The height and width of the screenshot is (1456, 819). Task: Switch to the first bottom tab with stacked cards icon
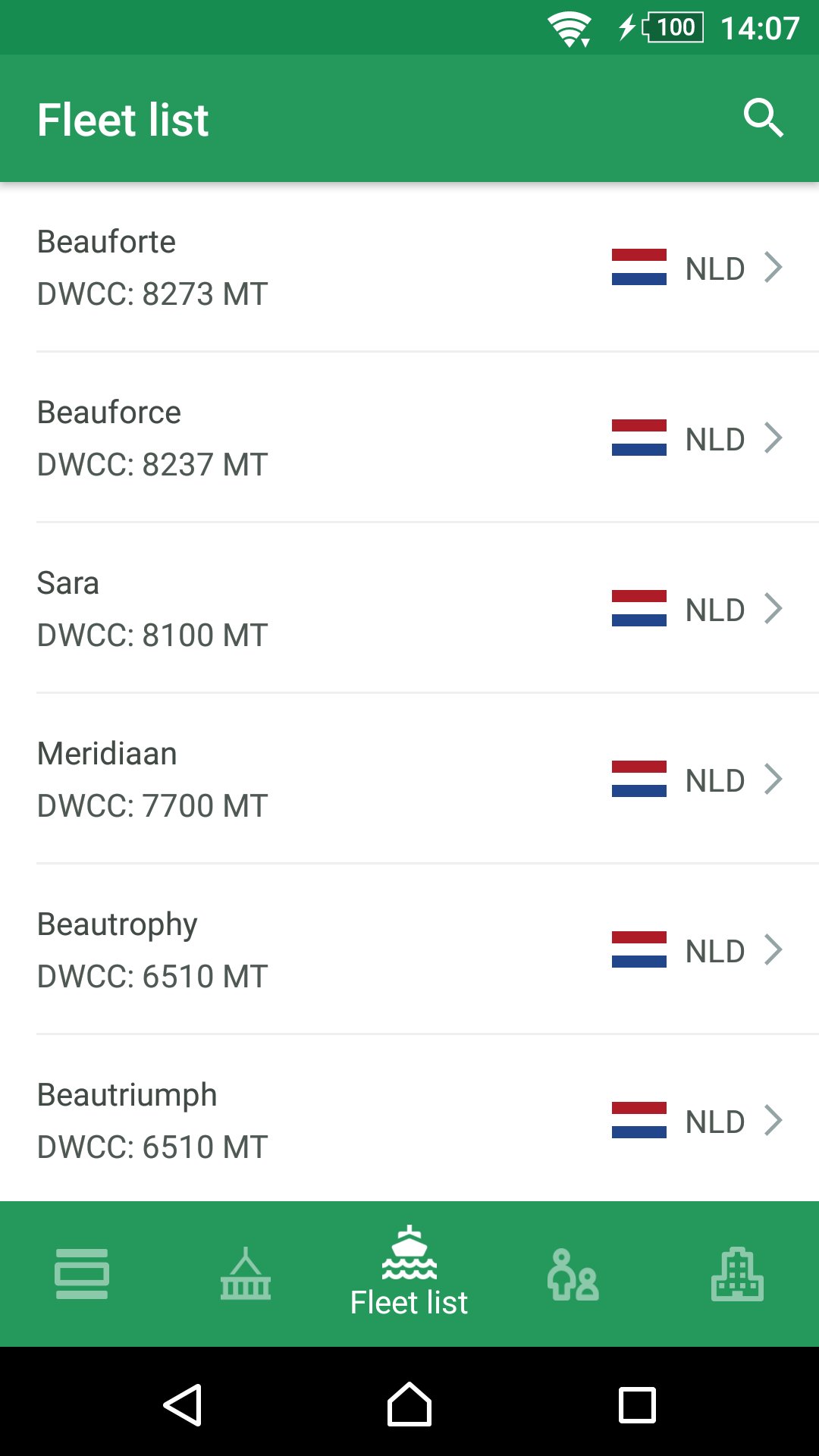(x=82, y=1274)
